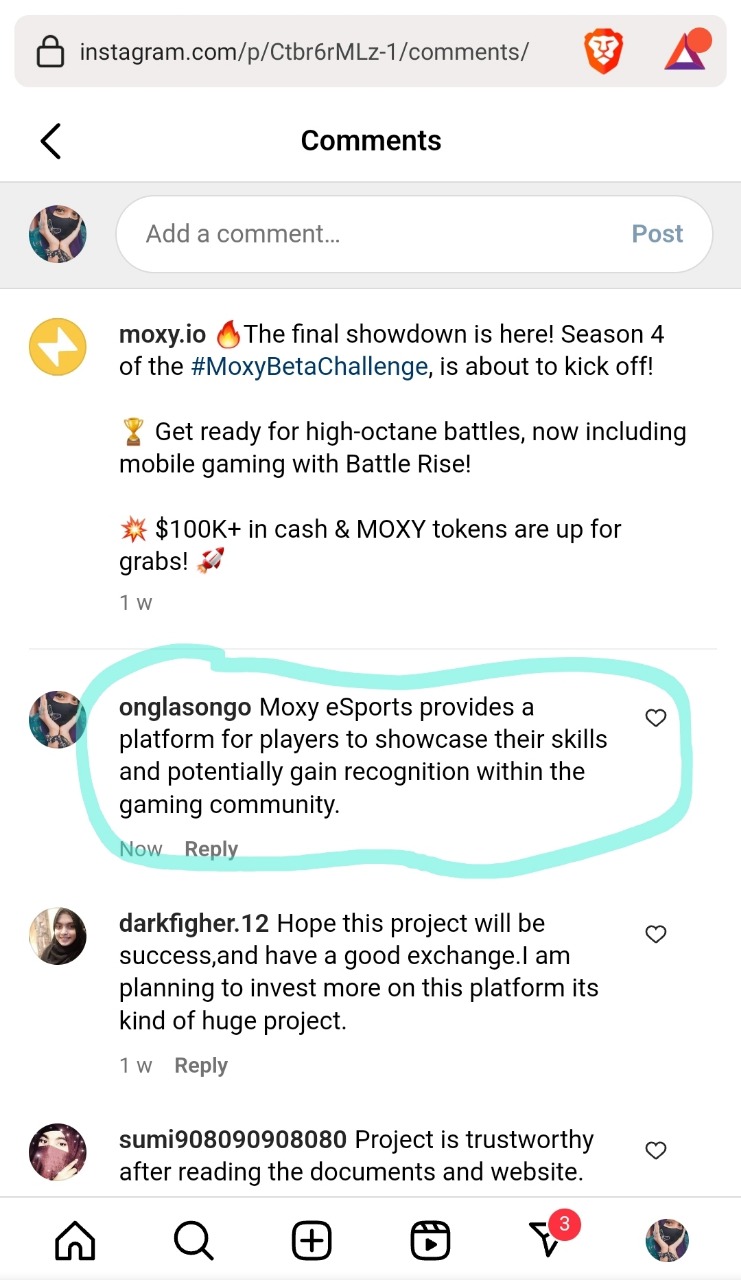Create a new post with the plus icon
Viewport: 741px width, 1280px height.
[311, 1240]
